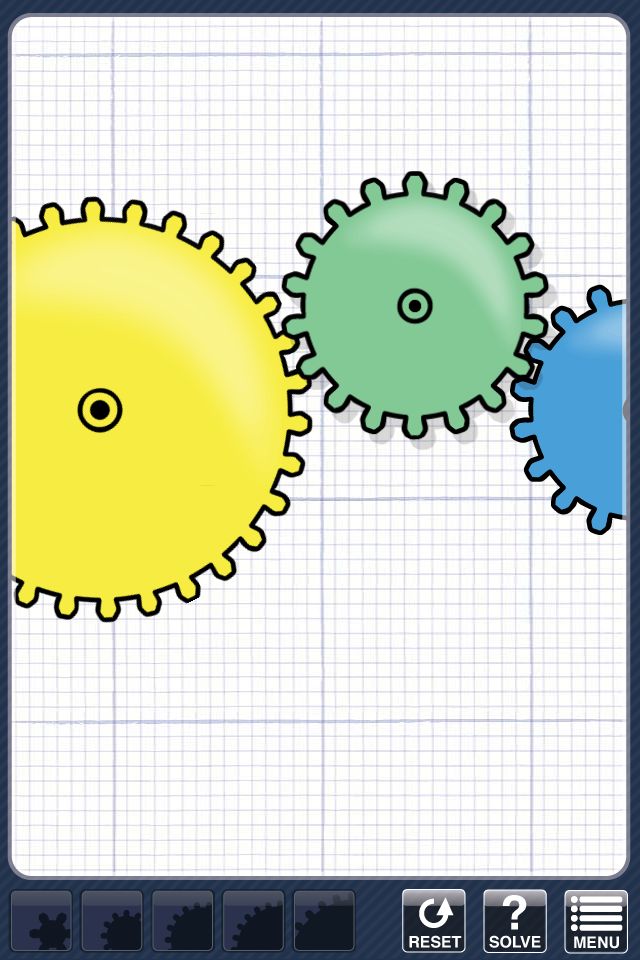640x960 pixels.
Task: Select the largest gear silhouette in the tray
Action: coord(324,921)
